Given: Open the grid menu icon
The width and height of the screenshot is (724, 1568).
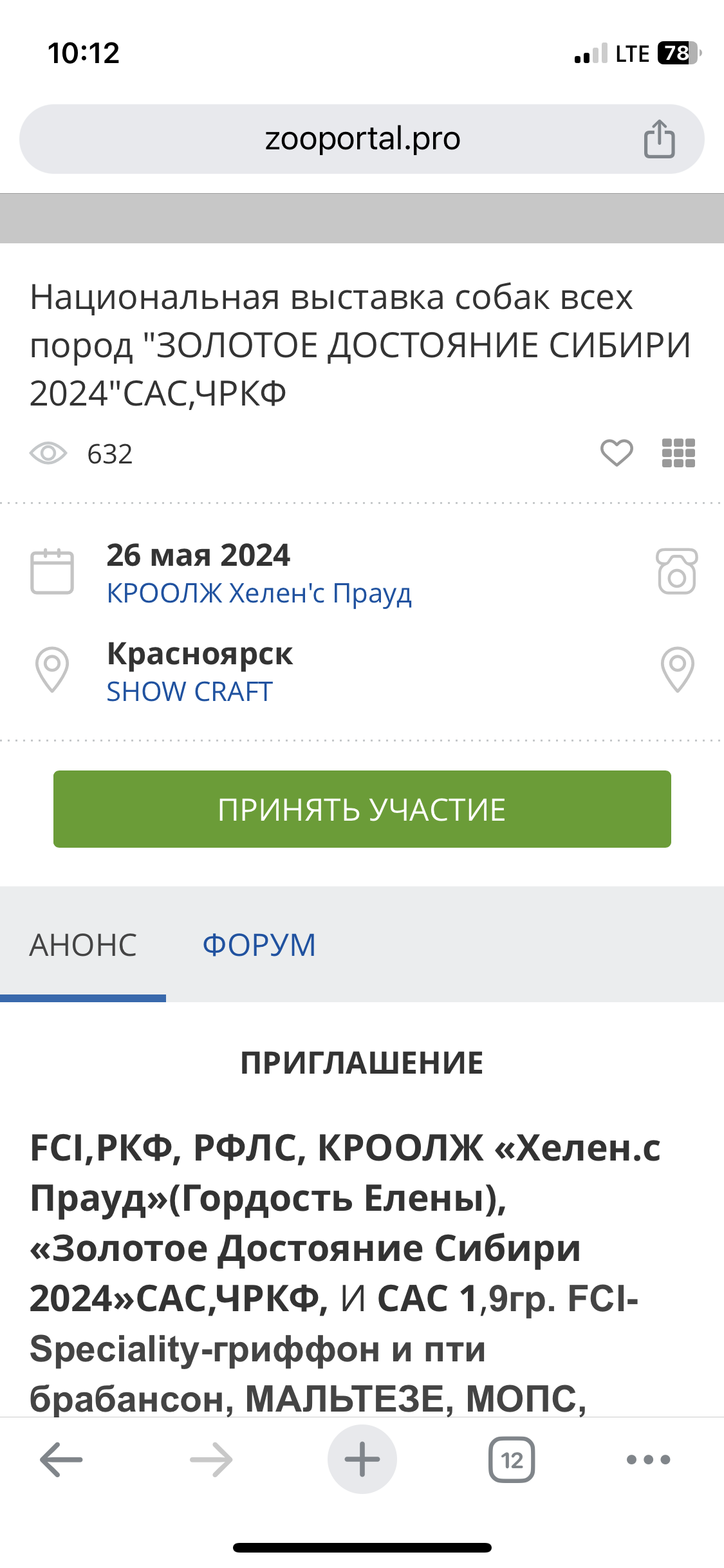Looking at the screenshot, I should (x=678, y=453).
